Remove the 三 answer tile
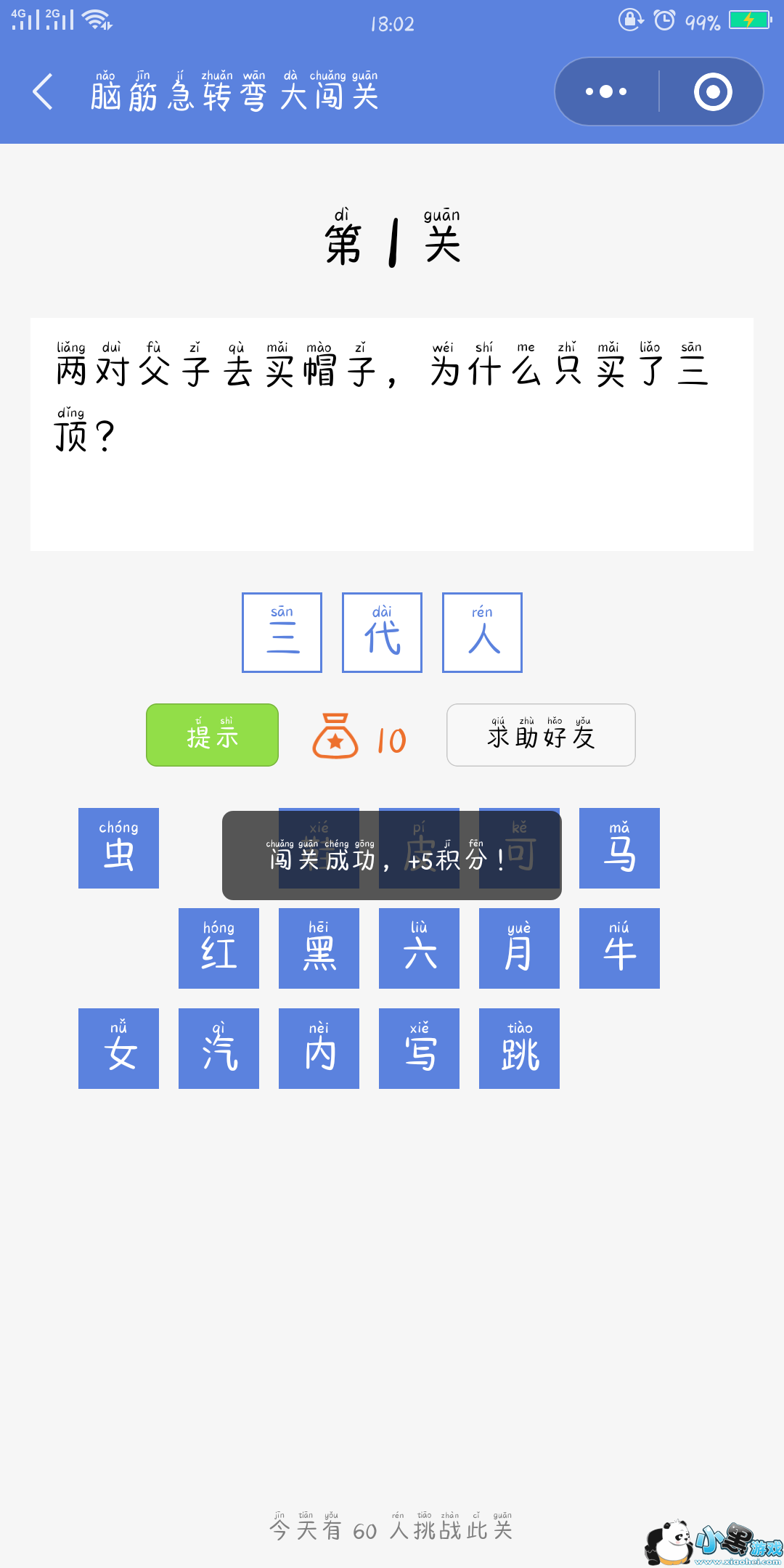This screenshot has height=1568, width=784. coord(282,632)
